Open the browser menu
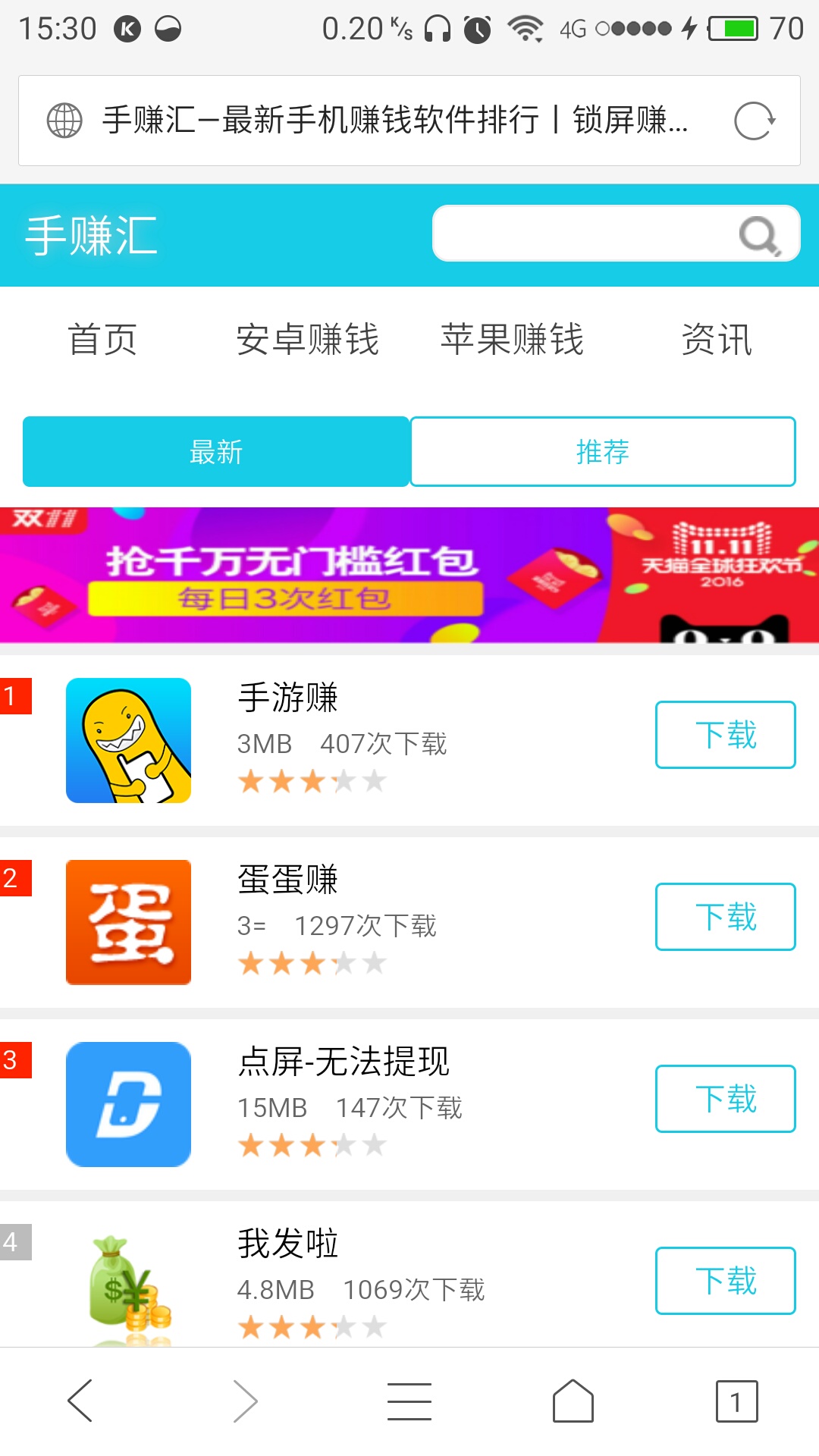 click(x=409, y=1401)
